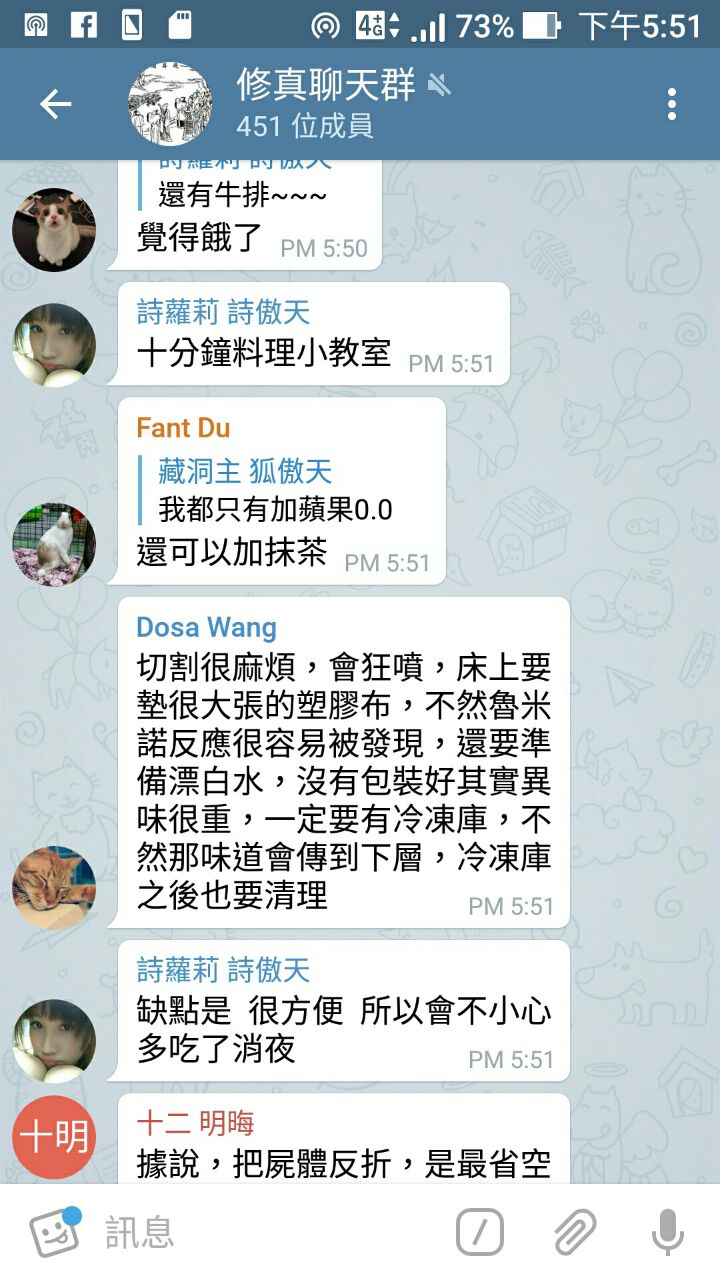720x1280 pixels.
Task: Open the 修真聊天群 group info header
Action: click(325, 104)
